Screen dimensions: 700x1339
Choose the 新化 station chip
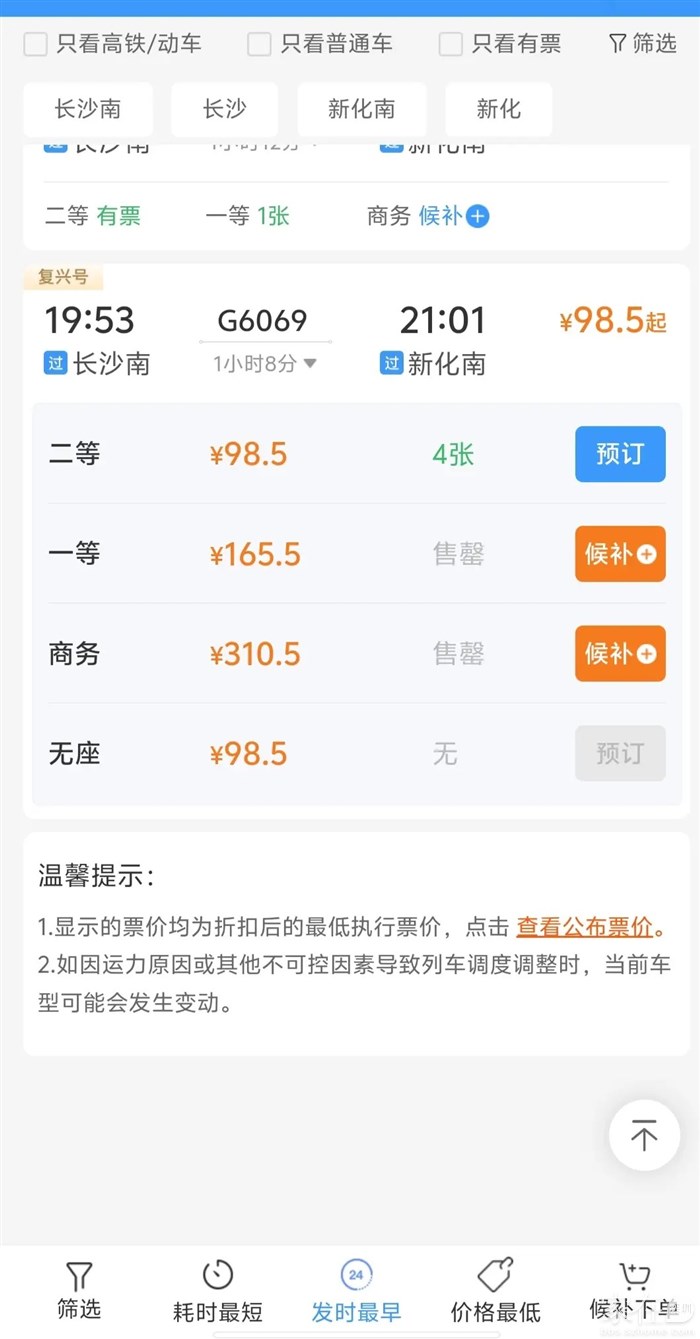[498, 109]
